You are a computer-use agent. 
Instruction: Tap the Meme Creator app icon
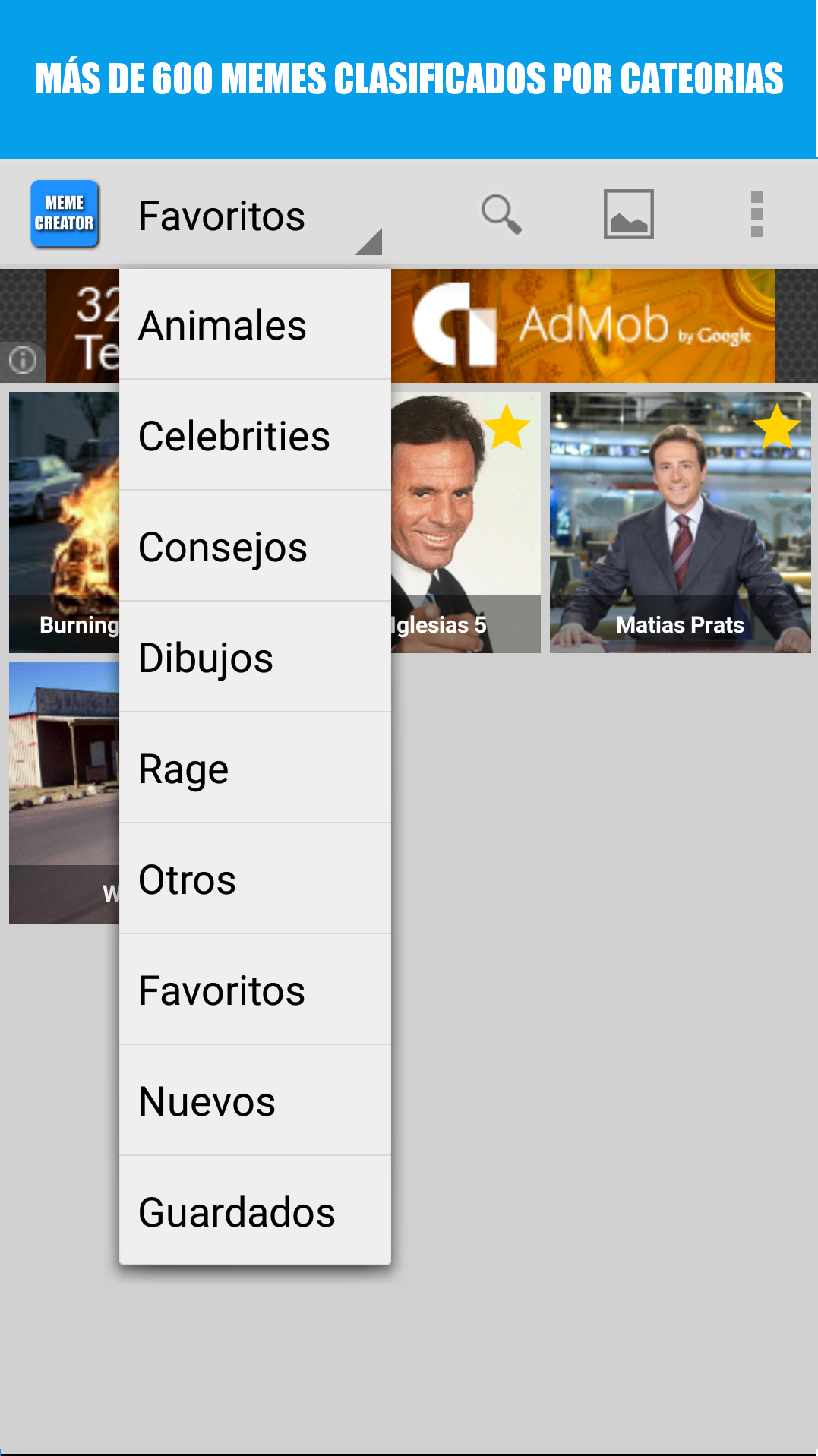(65, 214)
